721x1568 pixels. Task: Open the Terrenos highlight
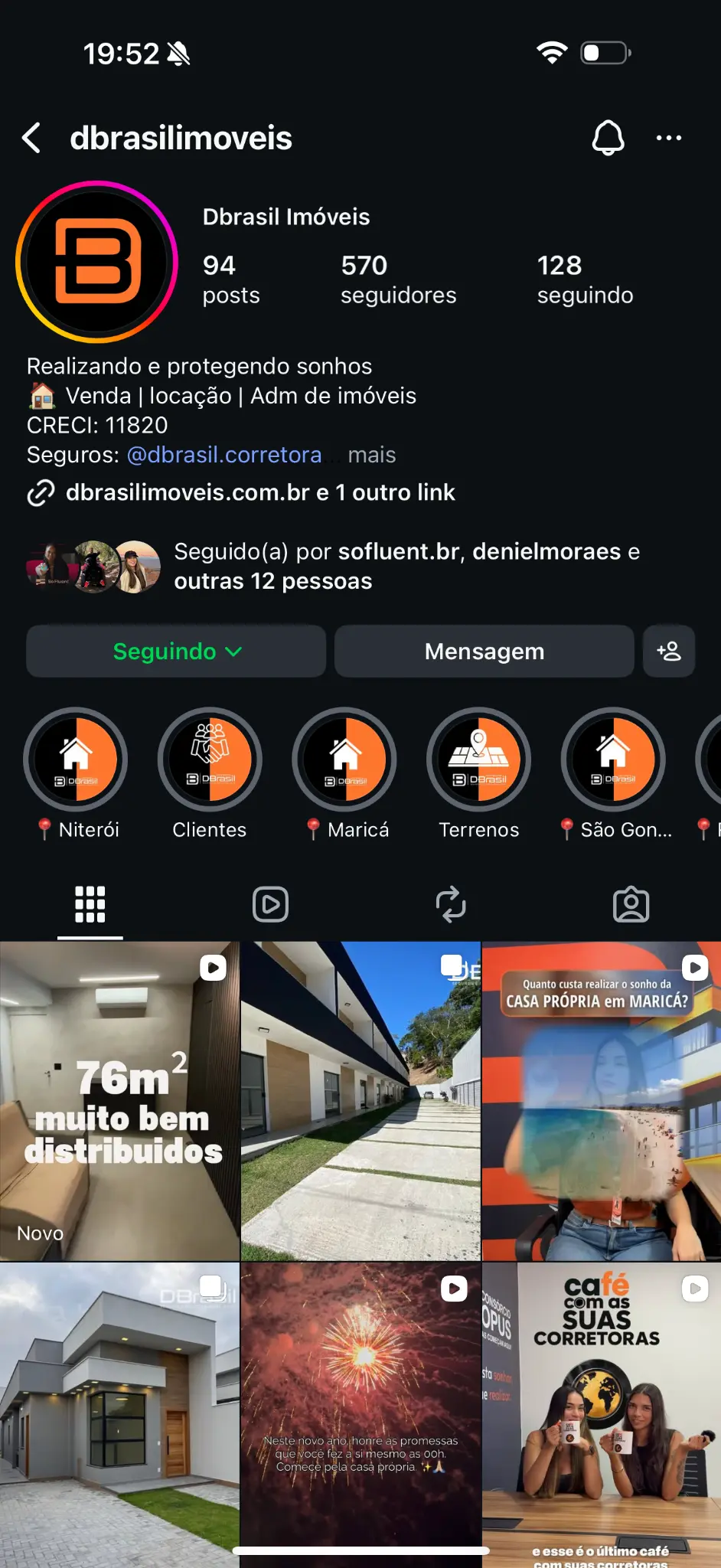tap(478, 759)
